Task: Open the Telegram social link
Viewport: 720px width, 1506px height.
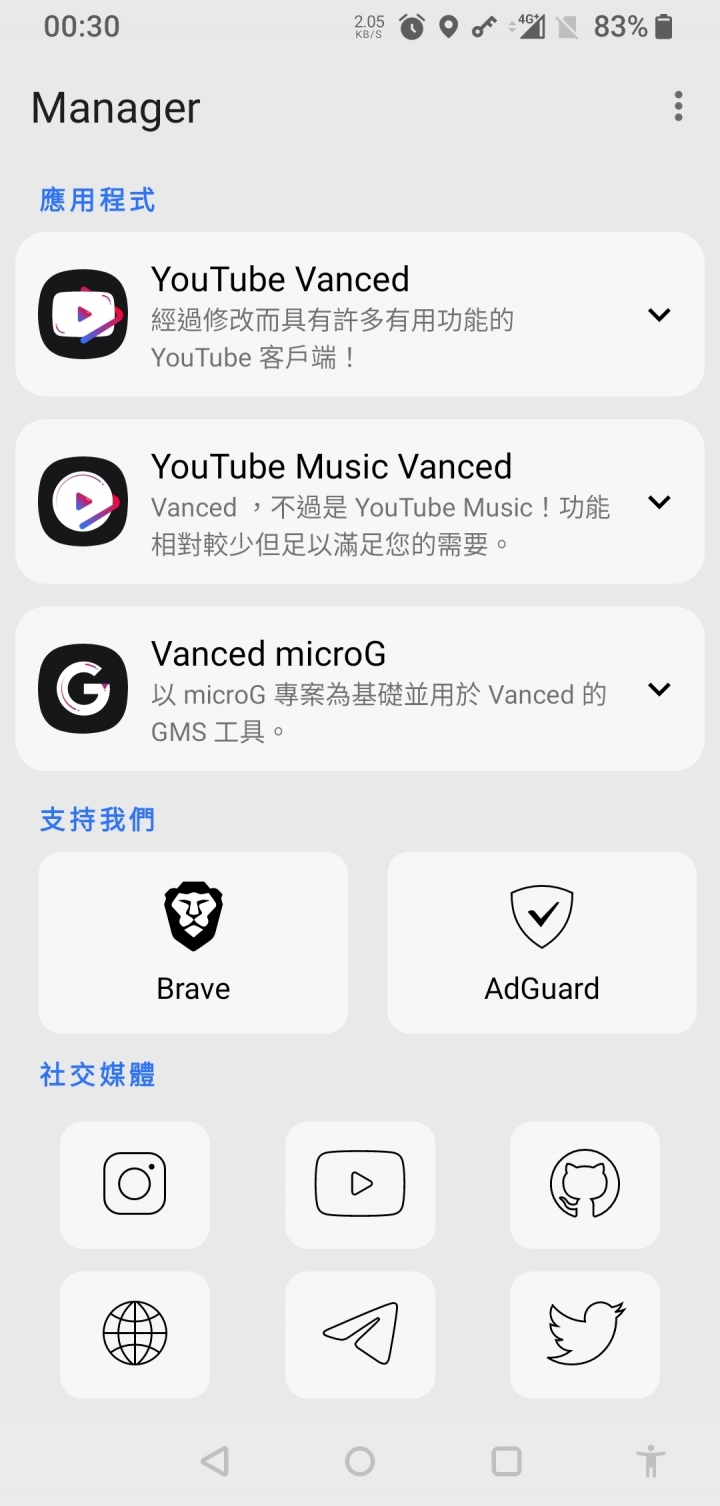Action: pos(360,1334)
